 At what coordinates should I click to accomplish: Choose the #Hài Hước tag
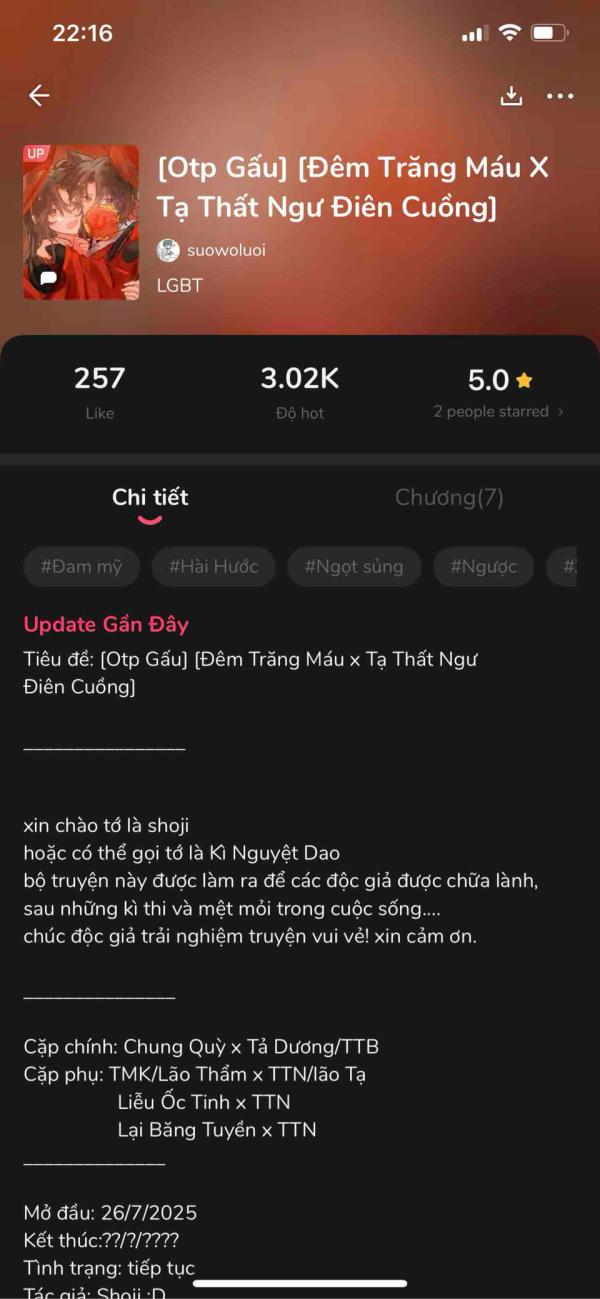point(213,567)
